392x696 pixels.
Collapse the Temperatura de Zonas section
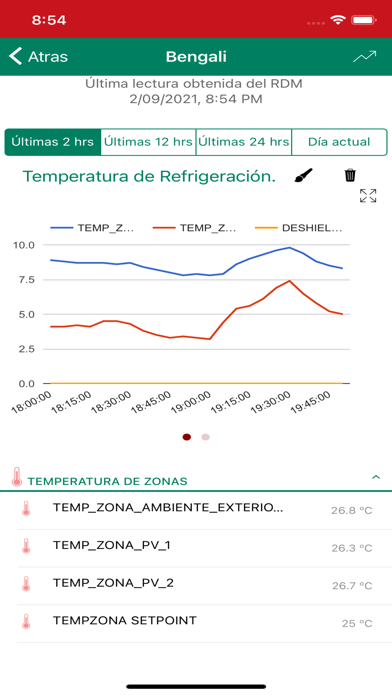point(376,477)
